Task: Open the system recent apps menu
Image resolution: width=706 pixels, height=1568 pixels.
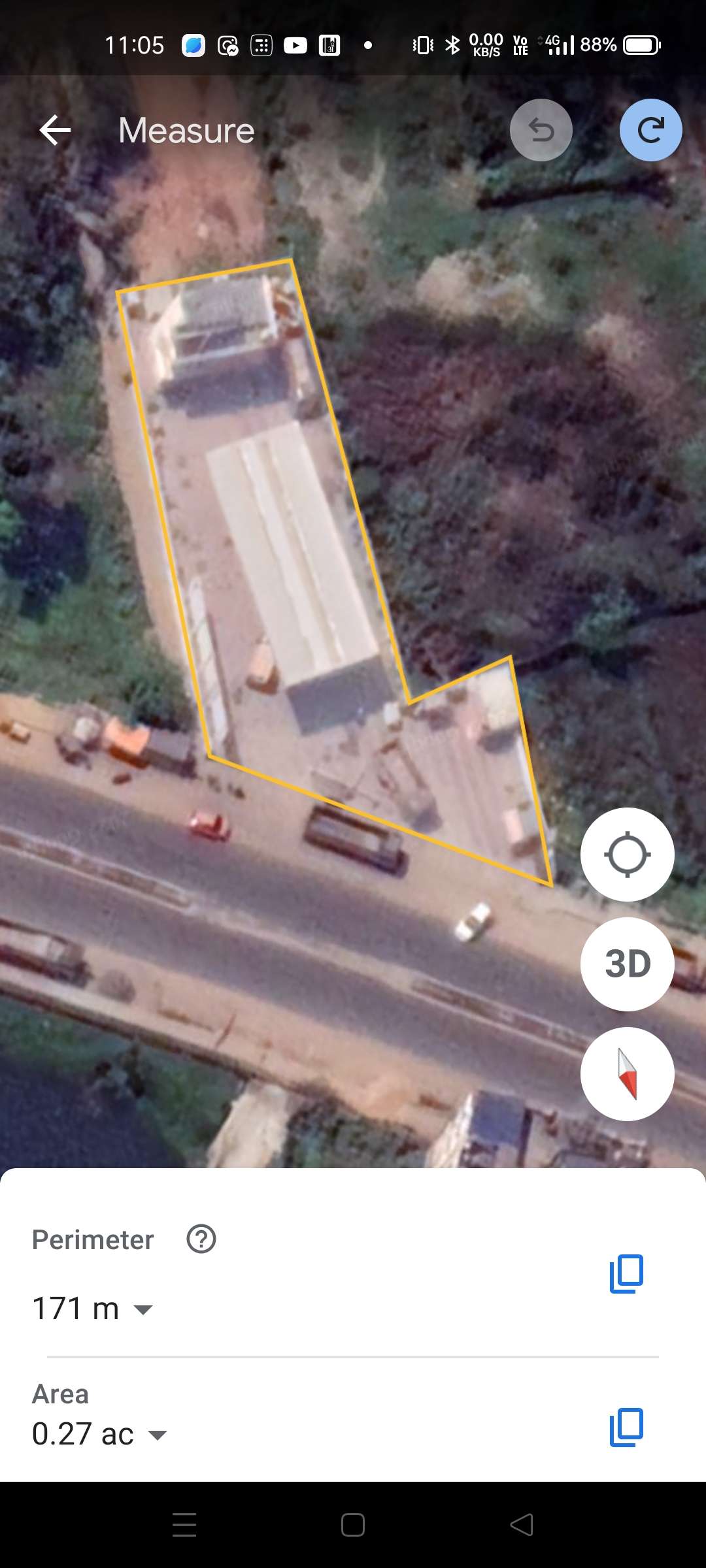Action: click(x=184, y=1525)
